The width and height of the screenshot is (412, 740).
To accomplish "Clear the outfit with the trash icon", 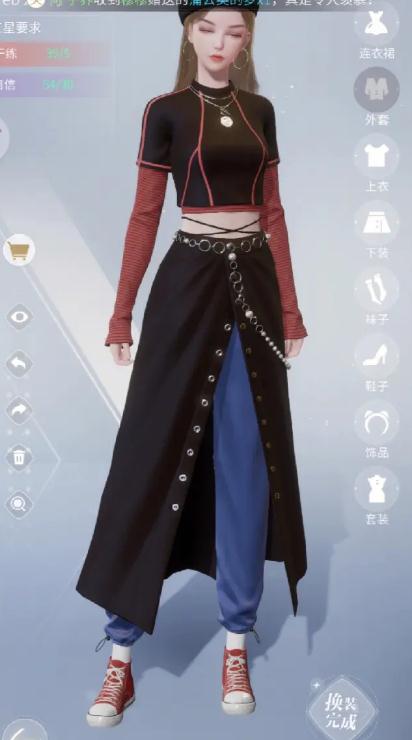I will pyautogui.click(x=19, y=457).
